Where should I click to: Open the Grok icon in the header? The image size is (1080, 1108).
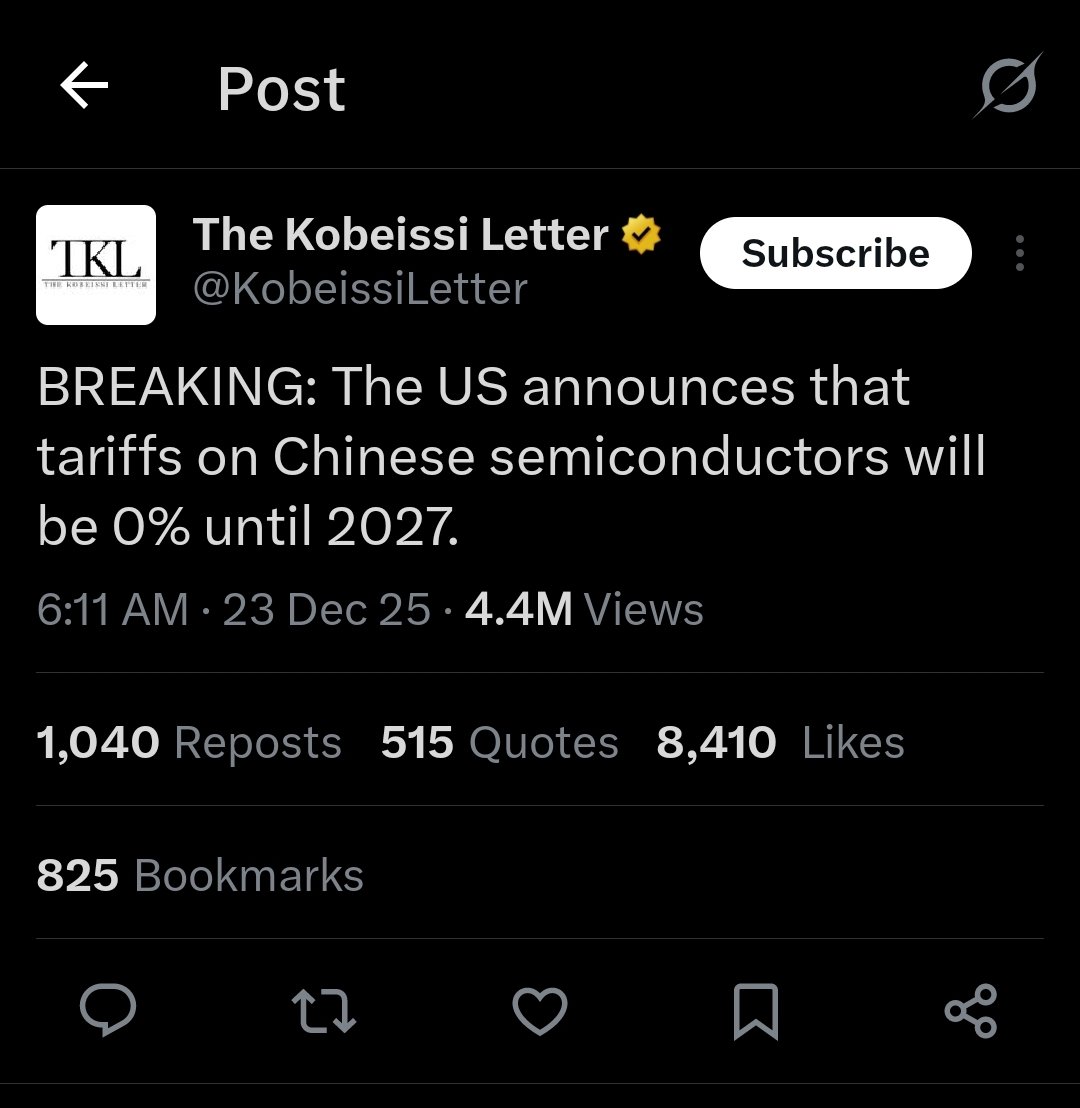click(1008, 86)
